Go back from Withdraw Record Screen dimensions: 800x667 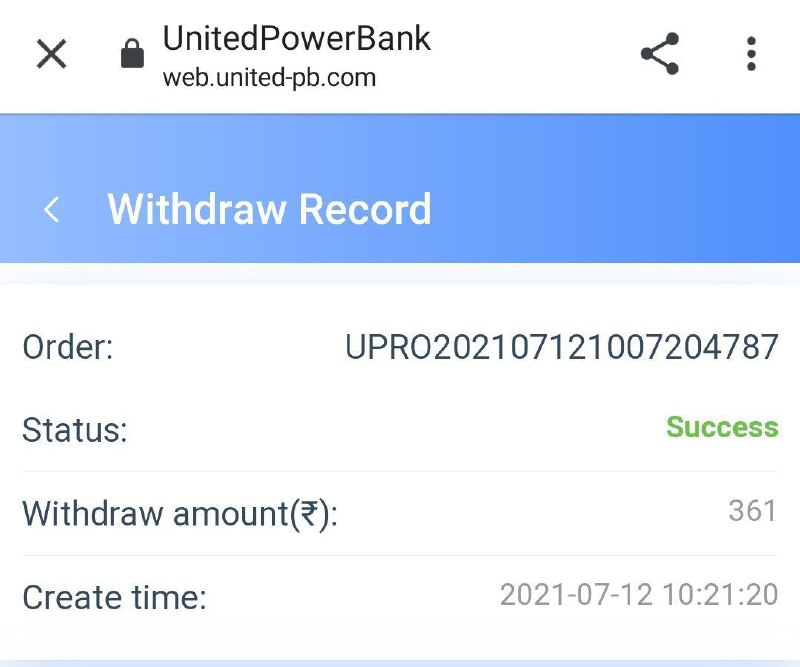[x=52, y=210]
